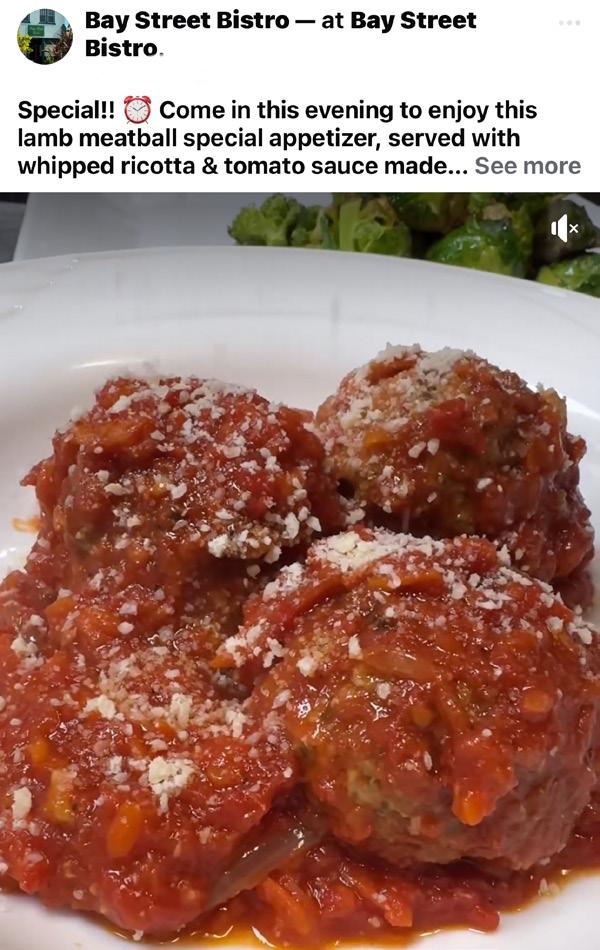600x950 pixels.
Task: Open the post overflow menu
Action: tap(569, 23)
